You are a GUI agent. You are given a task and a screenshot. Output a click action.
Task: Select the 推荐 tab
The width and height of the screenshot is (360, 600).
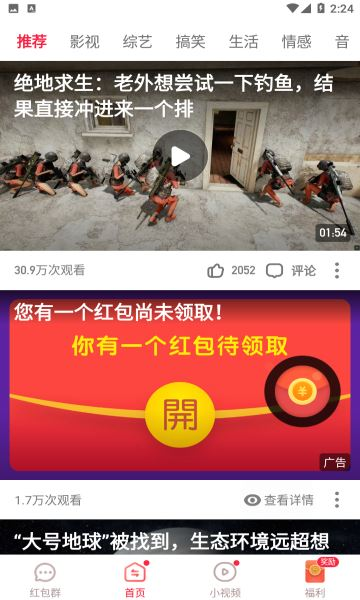(x=32, y=41)
